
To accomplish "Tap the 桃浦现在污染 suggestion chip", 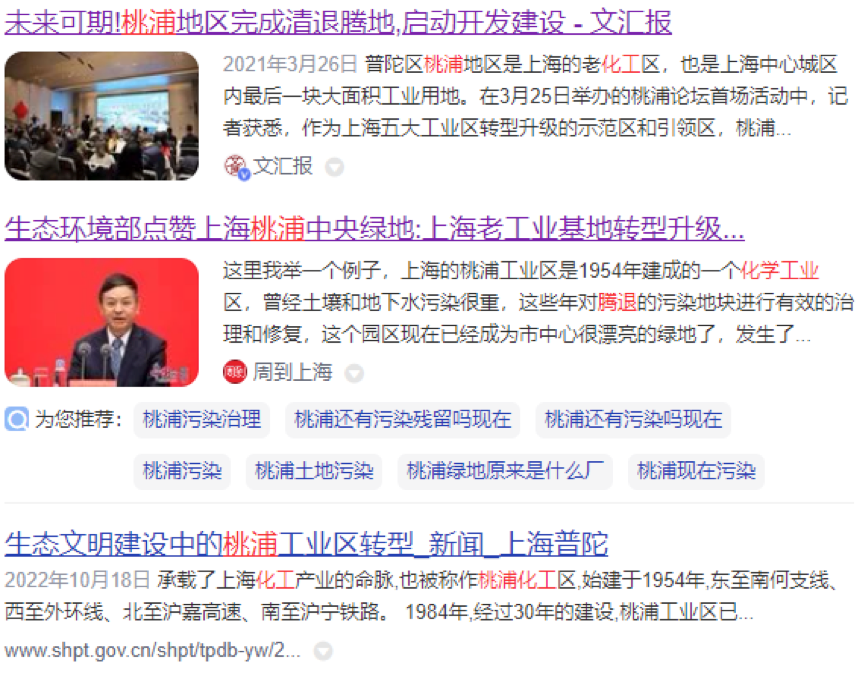I will pos(696,471).
